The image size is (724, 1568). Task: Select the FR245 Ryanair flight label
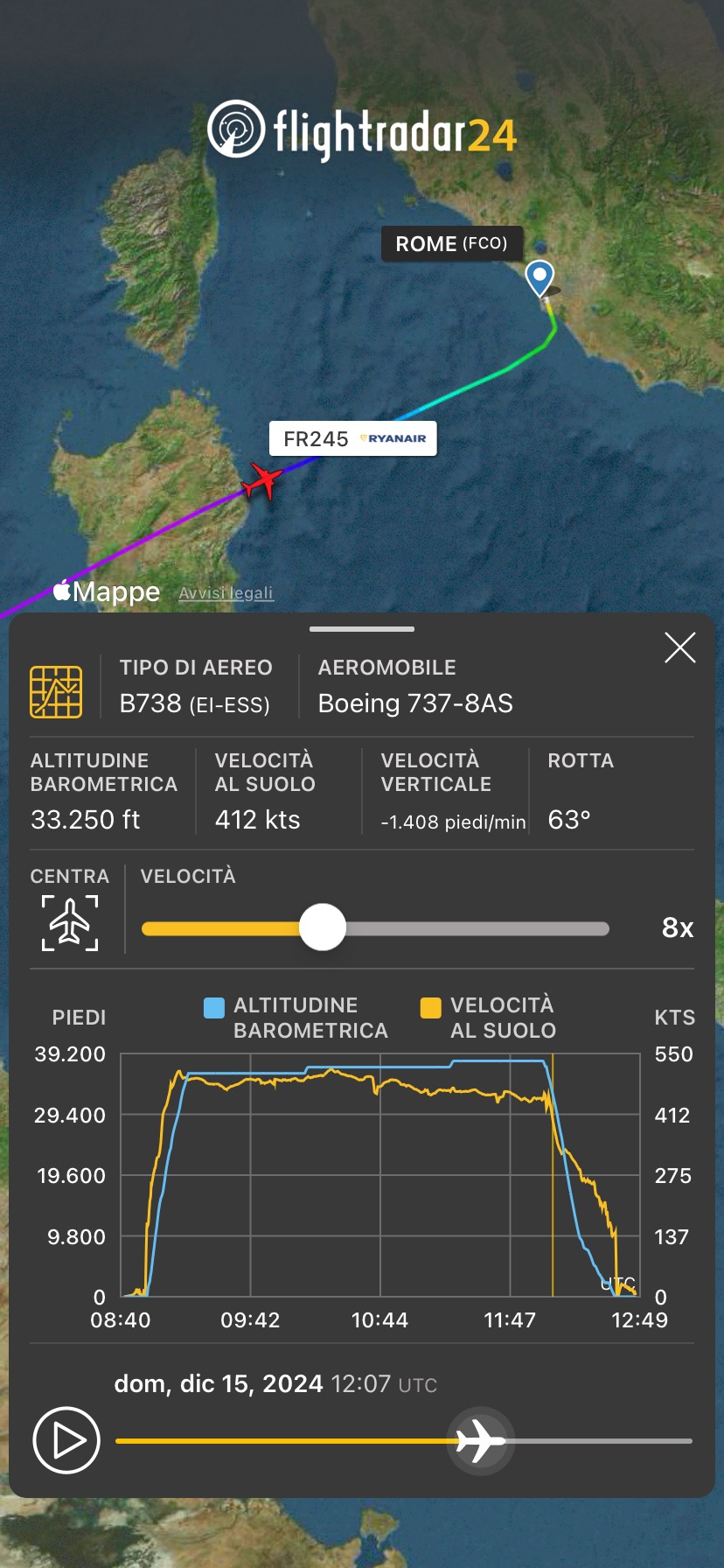(x=353, y=438)
